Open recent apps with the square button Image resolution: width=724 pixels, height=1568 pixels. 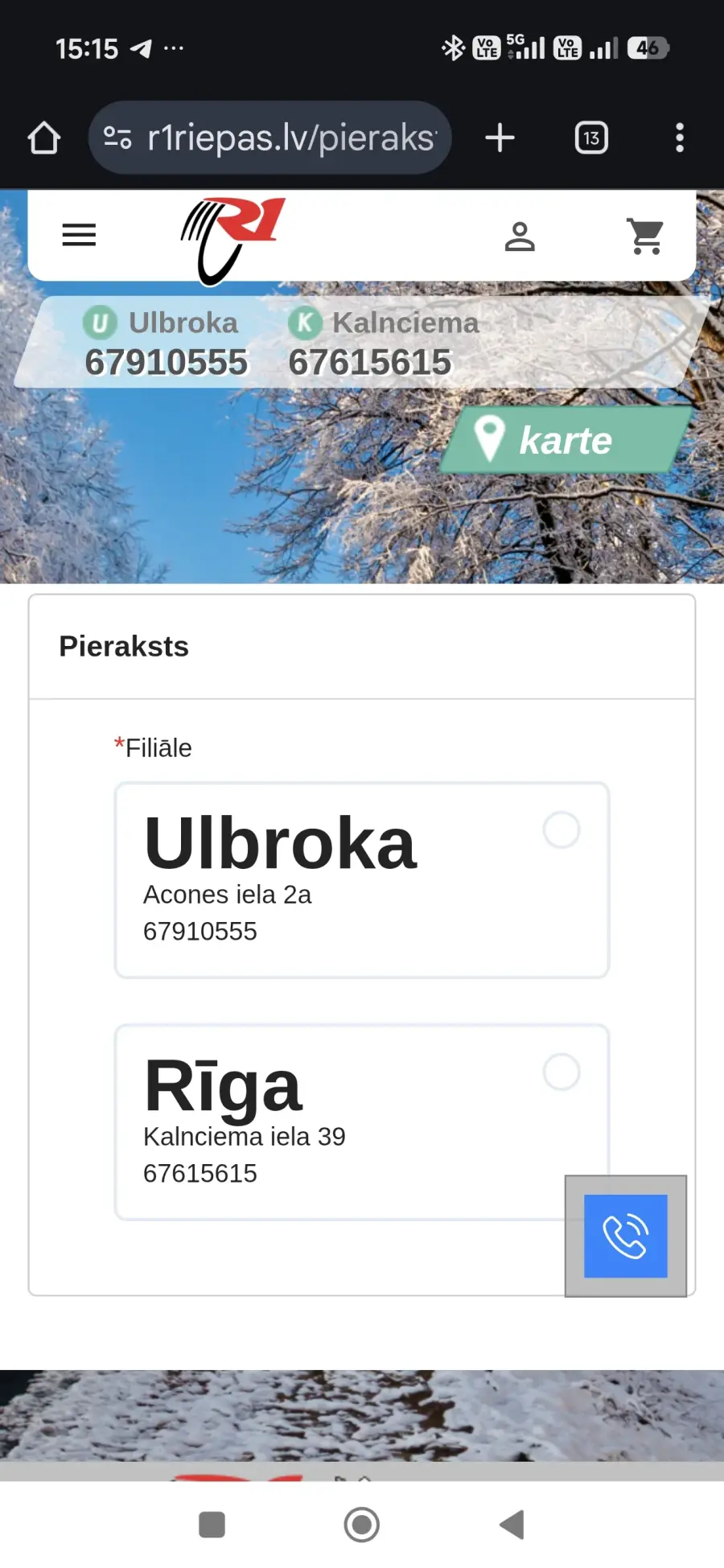(x=212, y=1525)
